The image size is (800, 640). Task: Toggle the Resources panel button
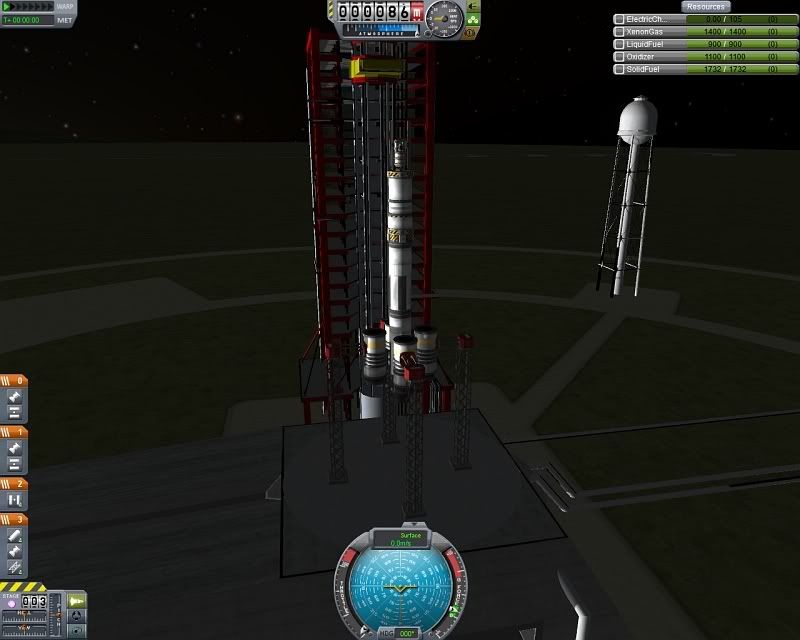click(706, 6)
